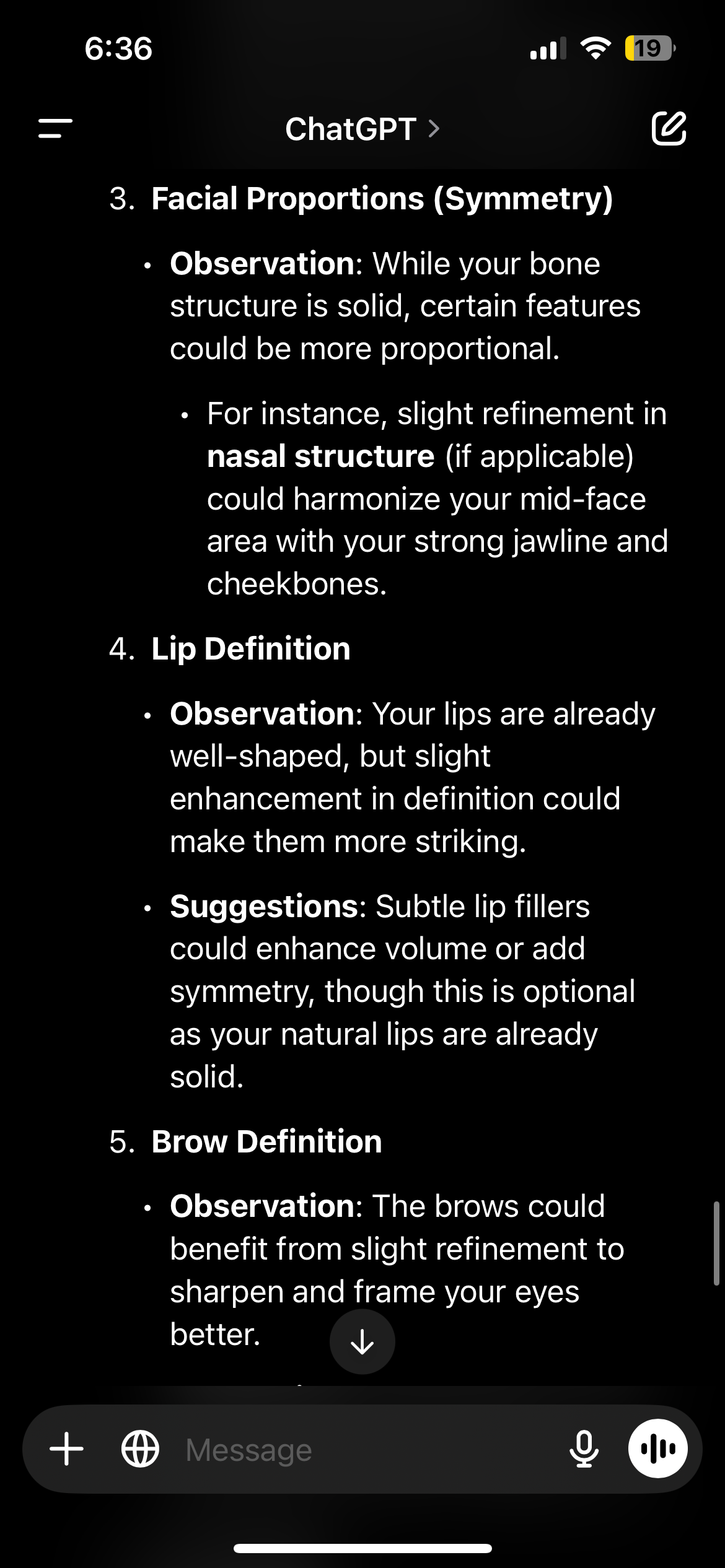The height and width of the screenshot is (1568, 725).
Task: Start a new chat
Action: pyautogui.click(x=669, y=129)
